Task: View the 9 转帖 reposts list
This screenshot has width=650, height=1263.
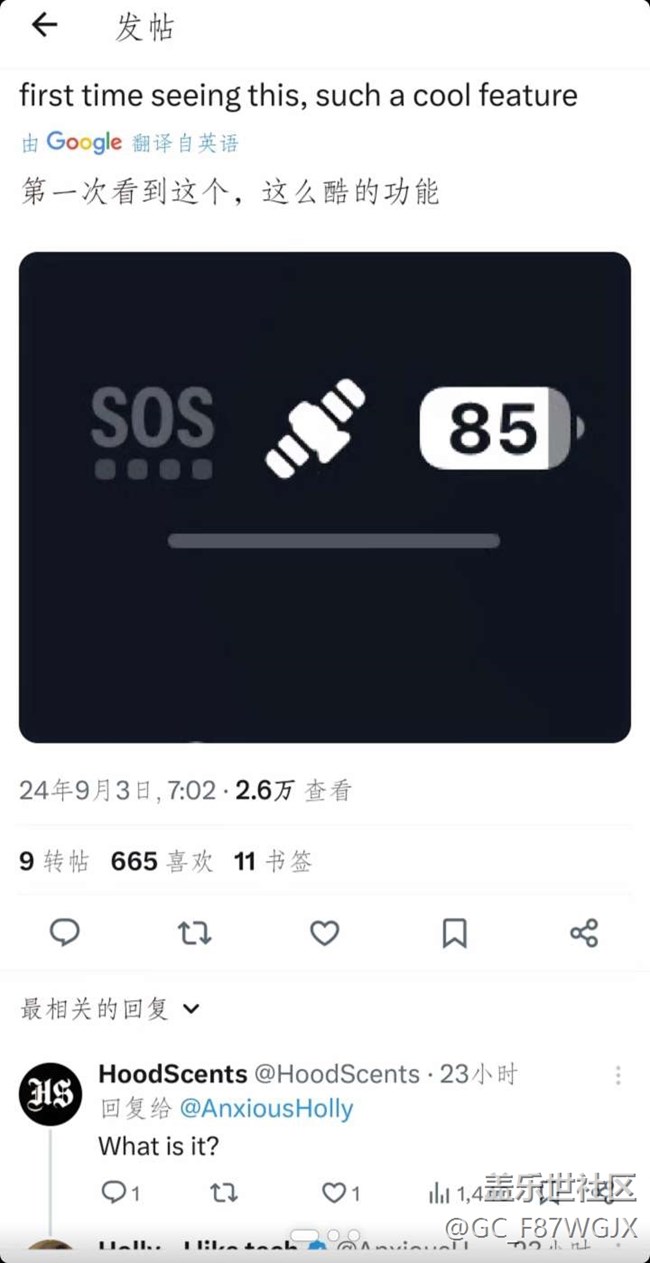Action: click(x=54, y=861)
